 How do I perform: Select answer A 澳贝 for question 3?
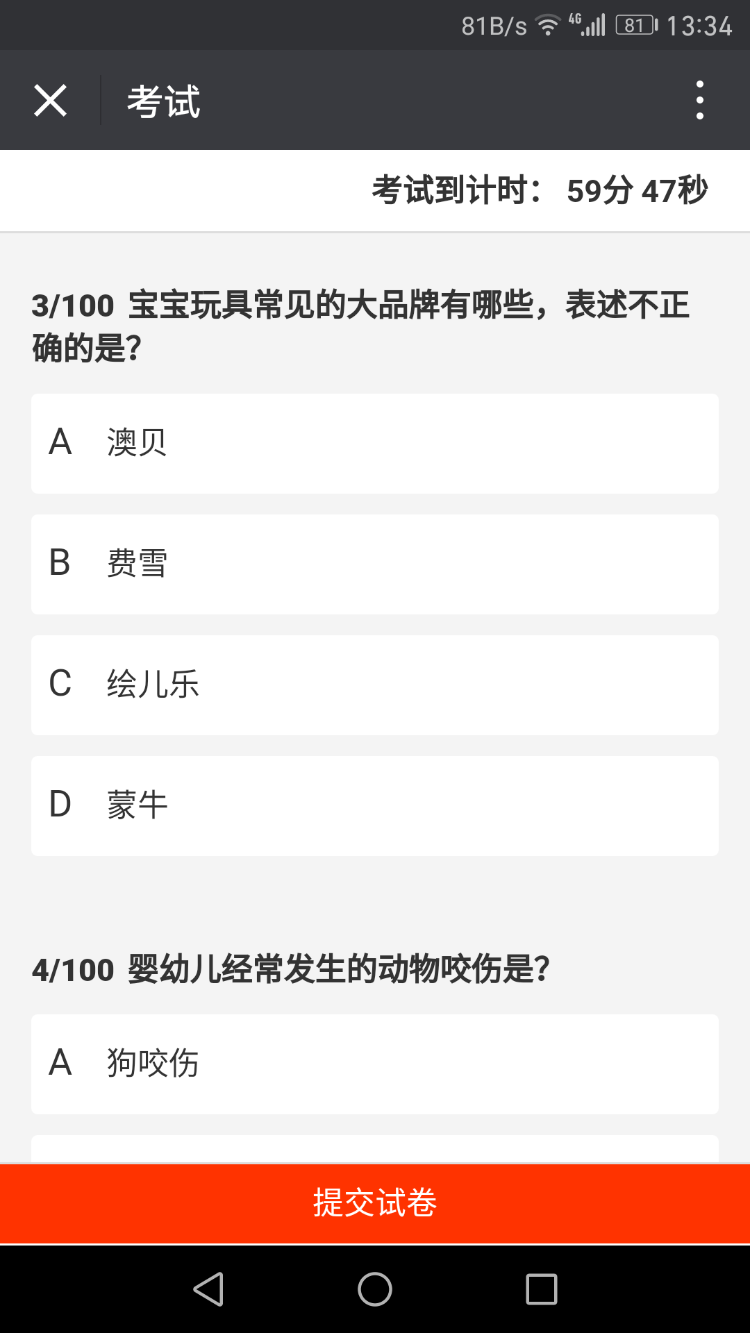pyautogui.click(x=375, y=443)
